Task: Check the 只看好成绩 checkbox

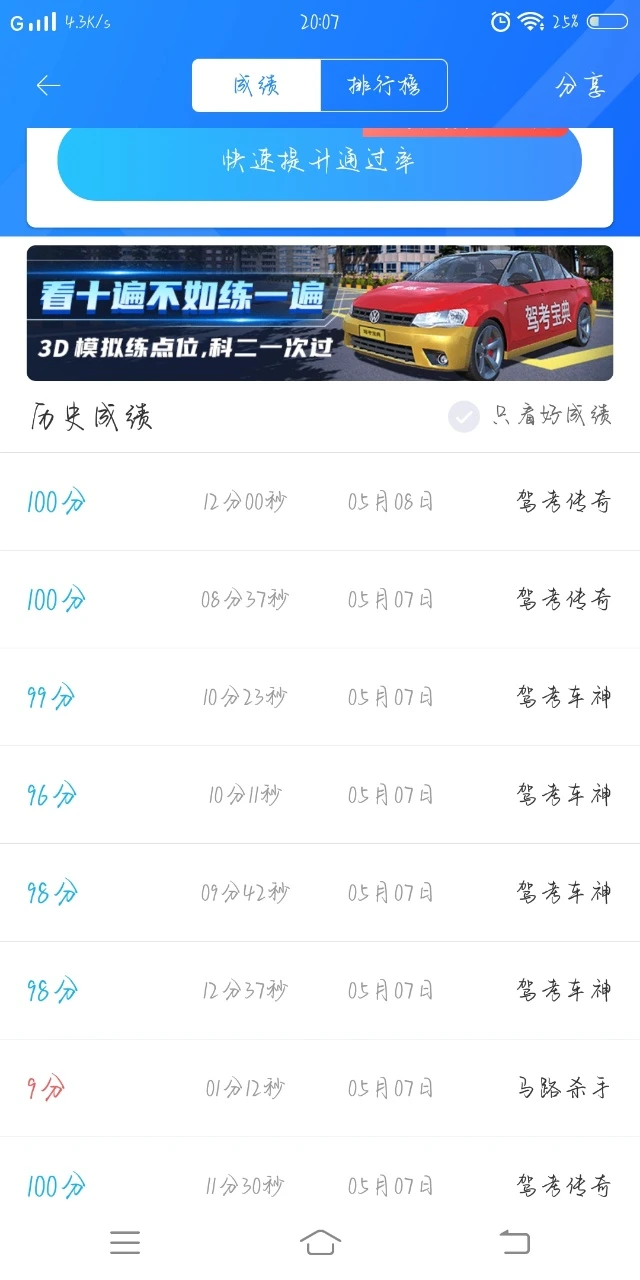Action: coord(464,416)
